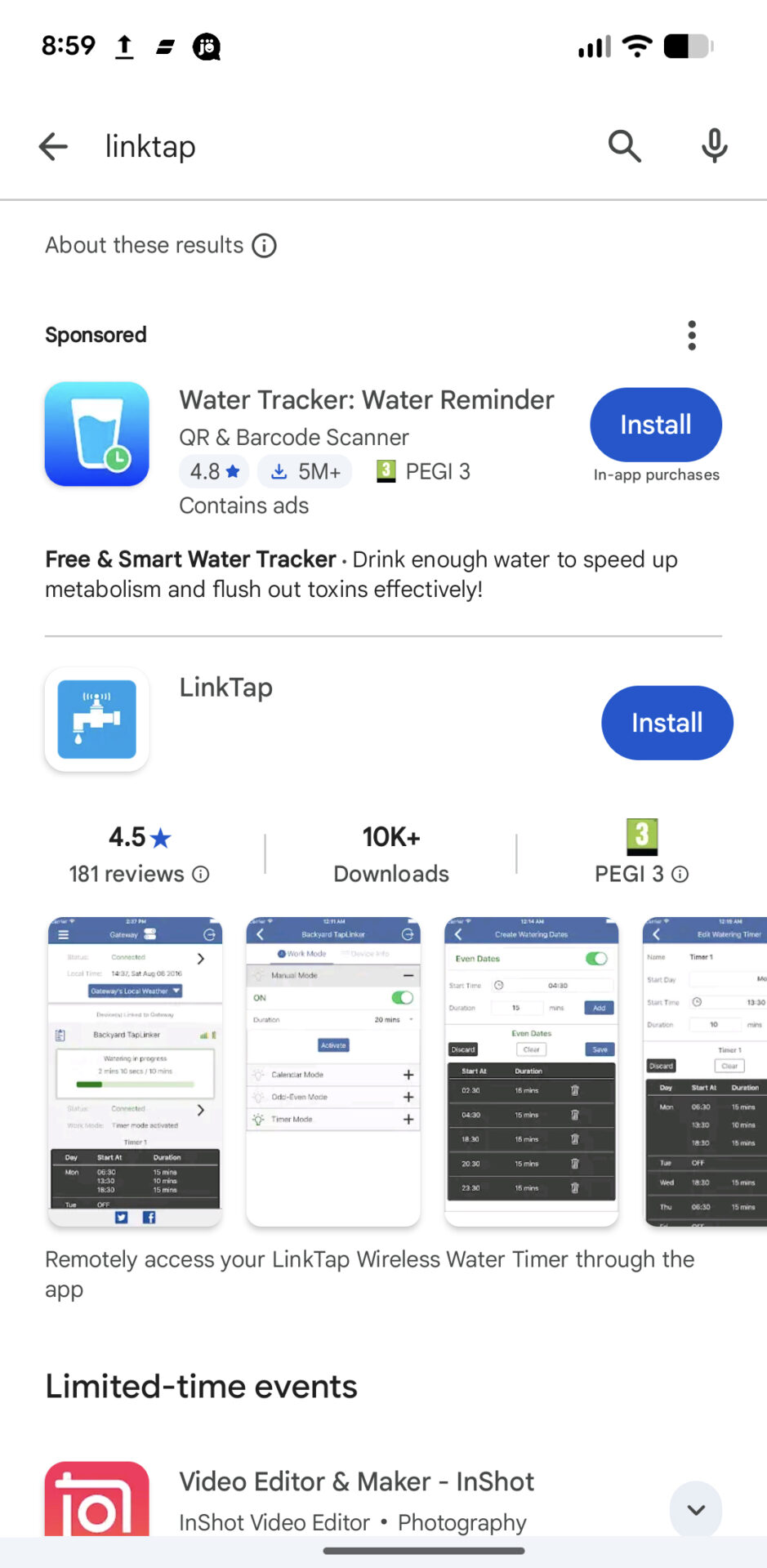Install the LinkTap app
The image size is (767, 1568).
(667, 723)
